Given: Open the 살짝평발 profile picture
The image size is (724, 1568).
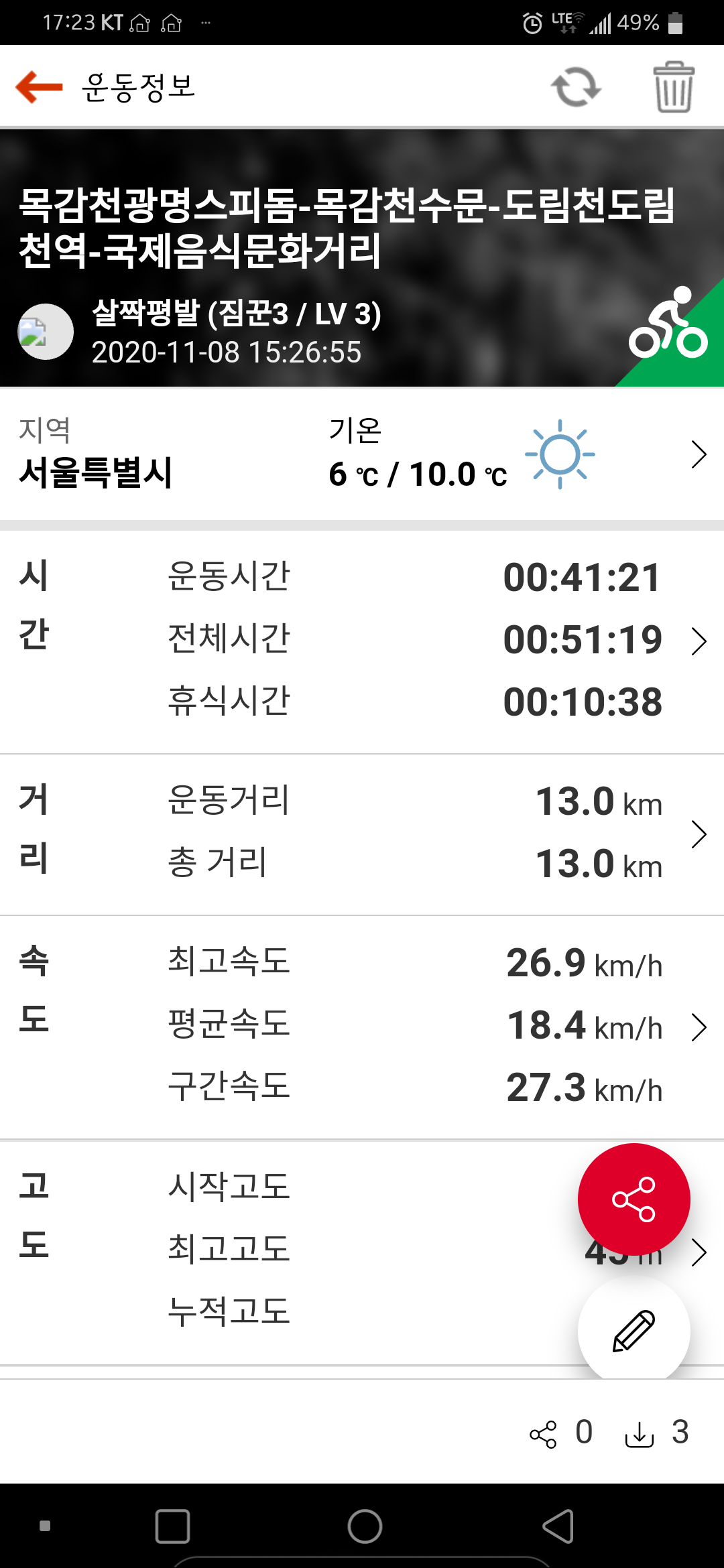Looking at the screenshot, I should 46,332.
